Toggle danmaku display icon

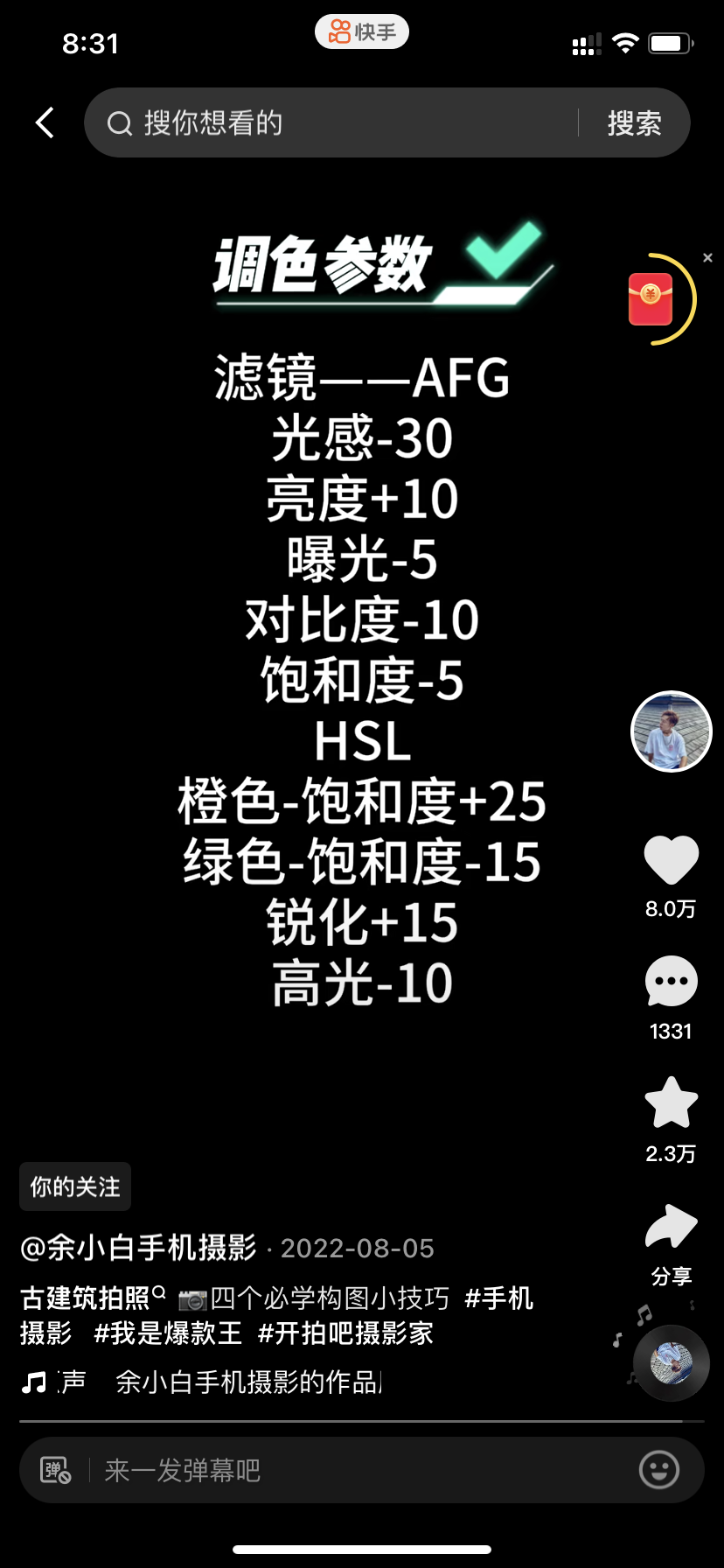point(55,1470)
